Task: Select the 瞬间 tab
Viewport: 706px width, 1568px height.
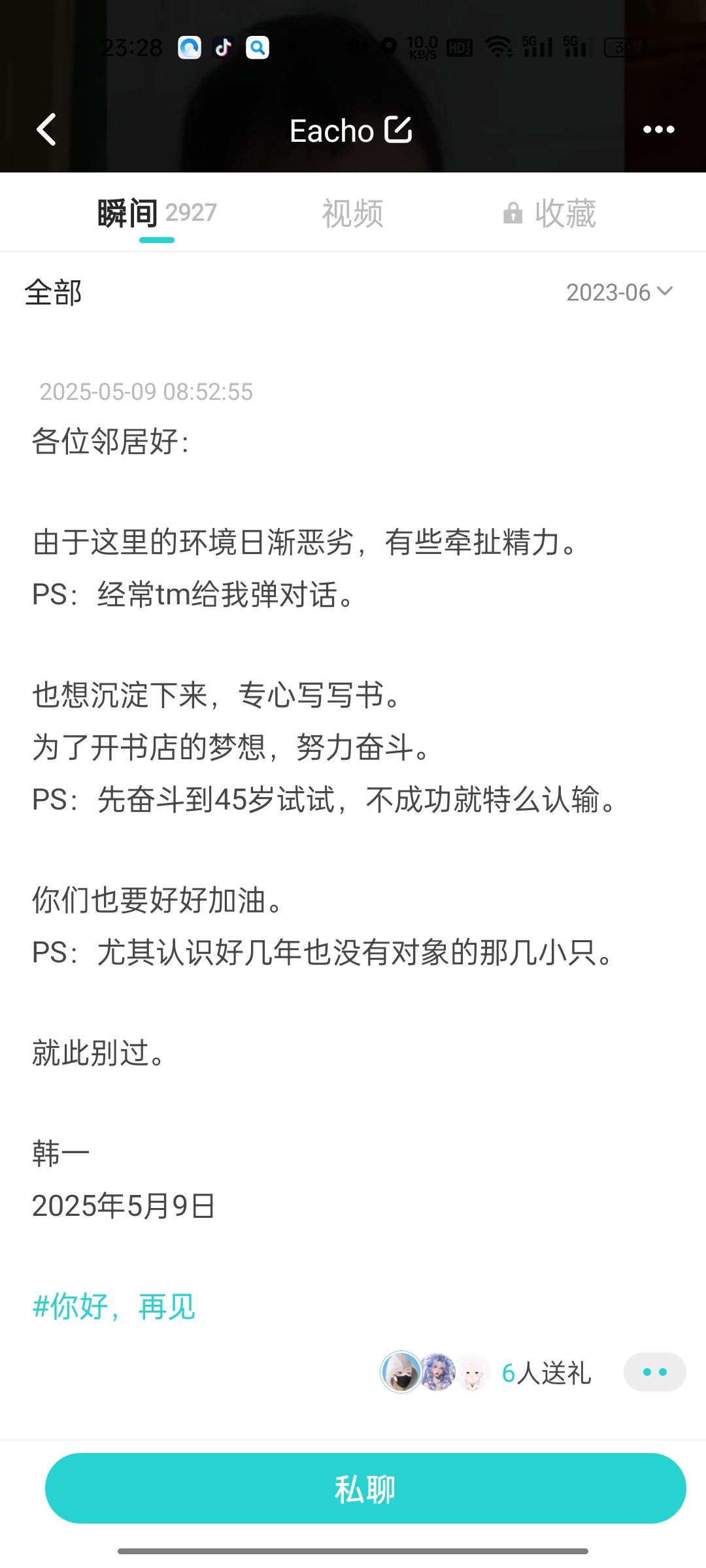Action: 157,214
